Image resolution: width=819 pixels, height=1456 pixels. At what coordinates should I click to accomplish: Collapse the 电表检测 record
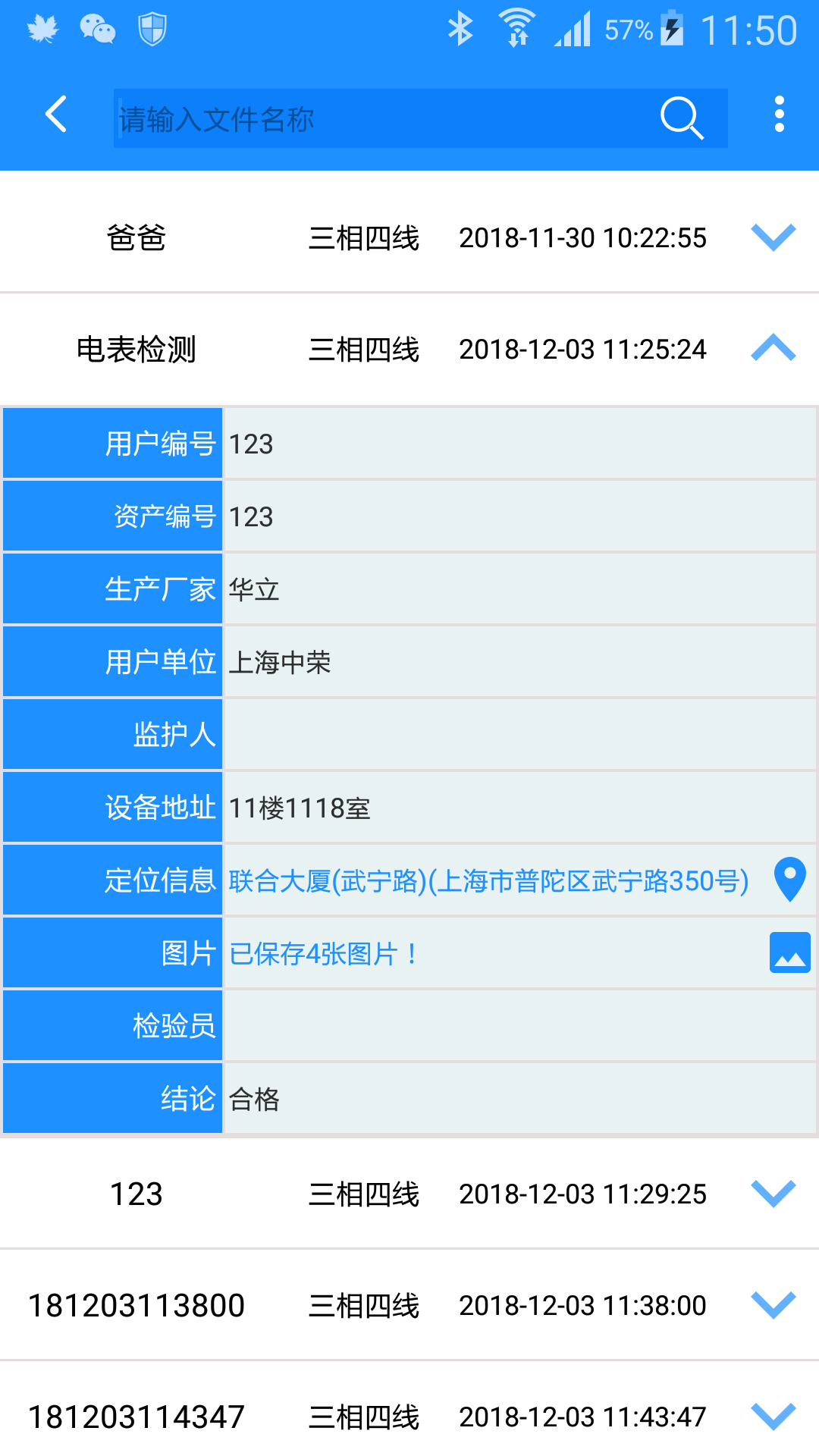coord(773,349)
